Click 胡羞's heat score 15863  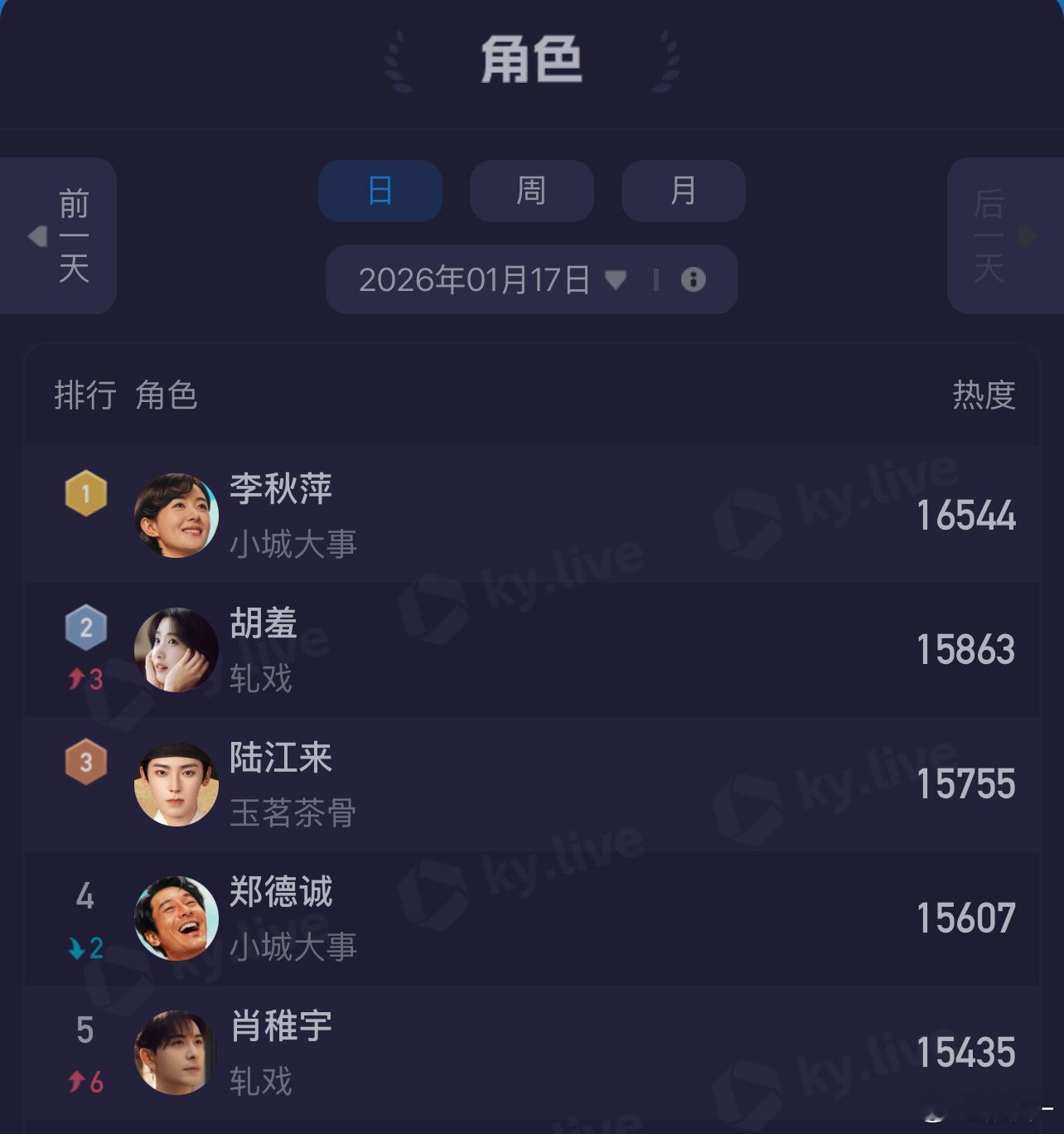[967, 651]
